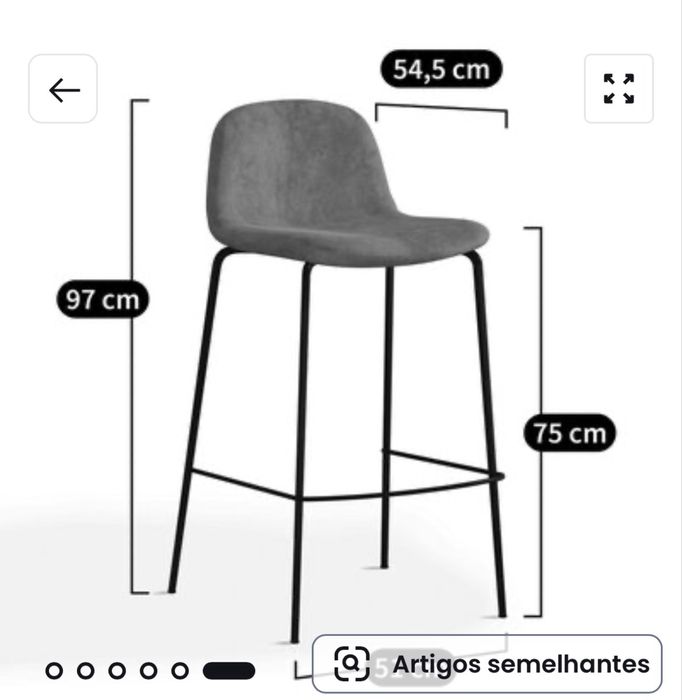Open the bar stool dimensions image

click(x=340, y=360)
